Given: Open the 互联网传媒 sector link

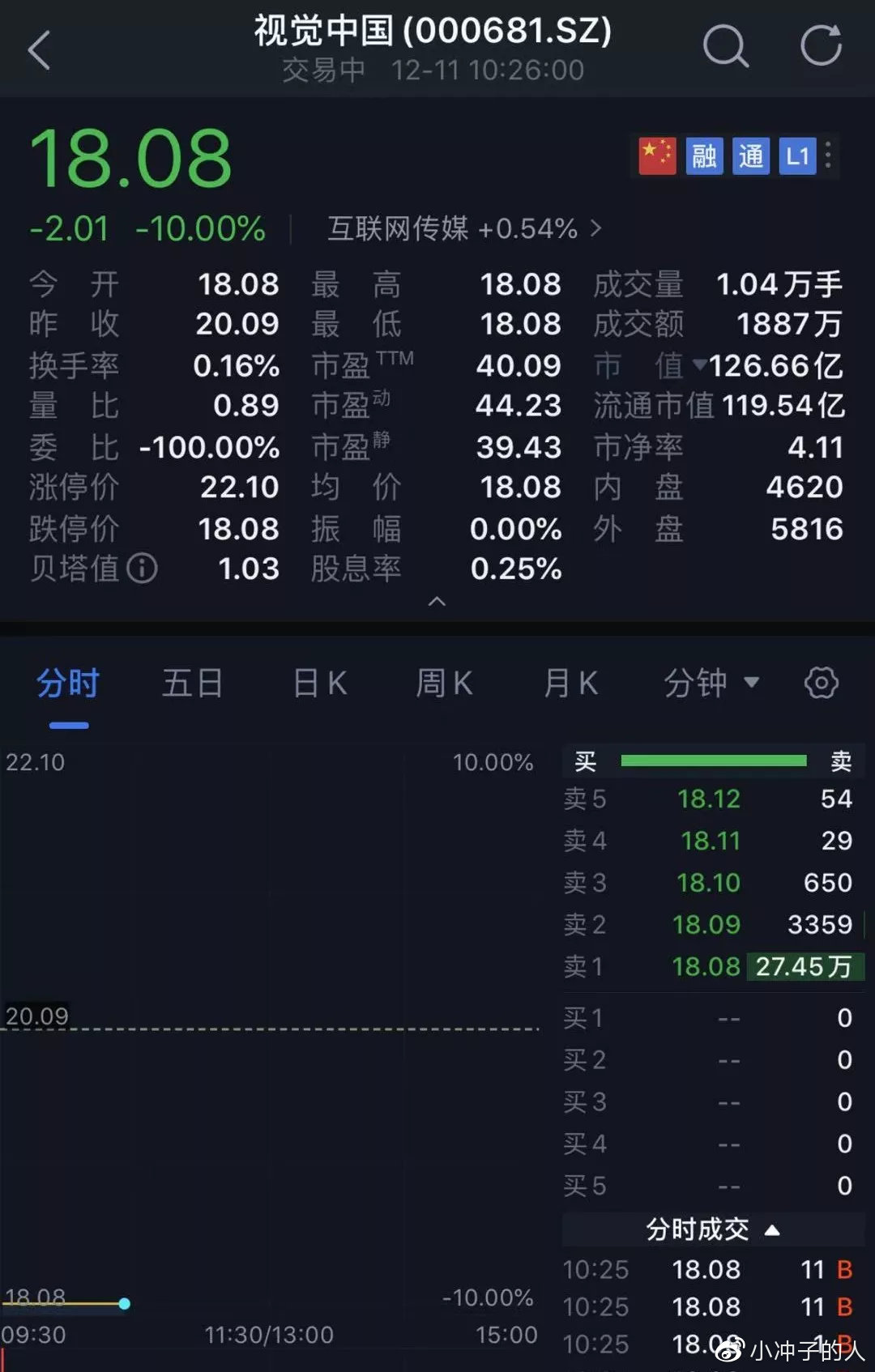Looking at the screenshot, I should pos(464,229).
